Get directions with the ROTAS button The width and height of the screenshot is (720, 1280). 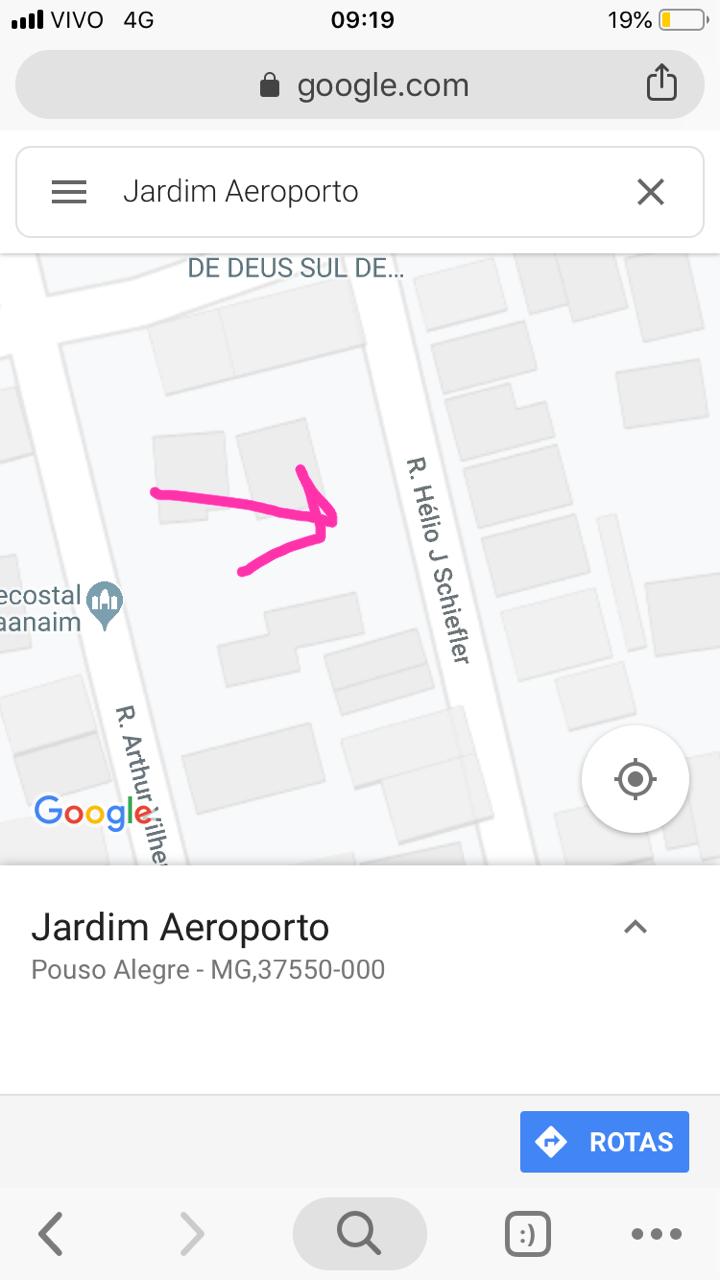(604, 1141)
